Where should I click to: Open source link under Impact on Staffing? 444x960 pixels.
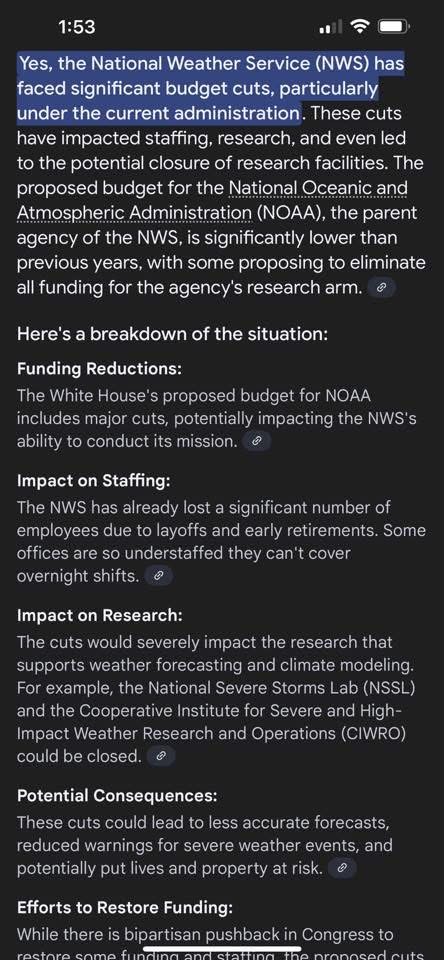[159, 576]
